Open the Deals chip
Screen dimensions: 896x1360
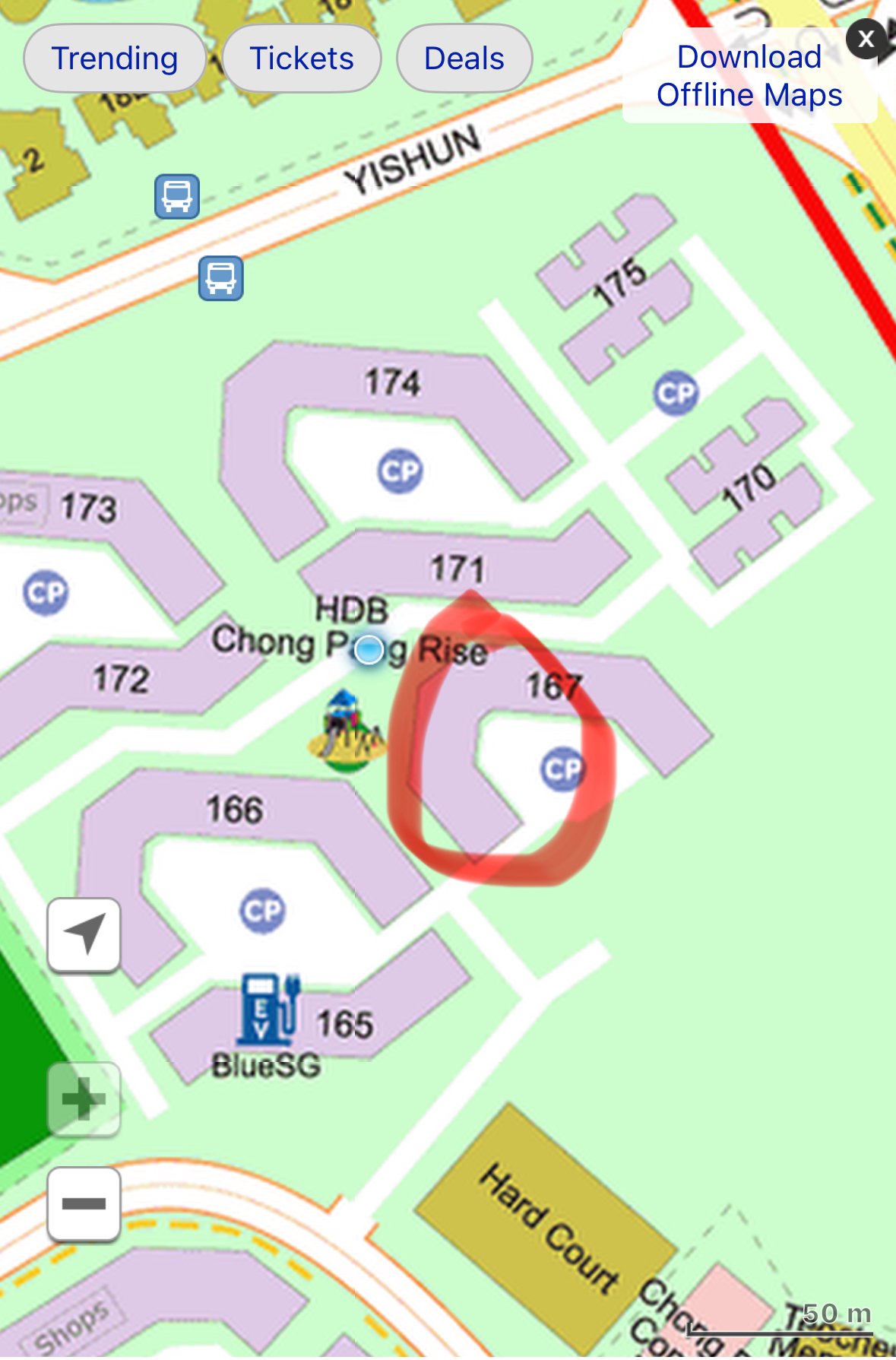tap(464, 59)
